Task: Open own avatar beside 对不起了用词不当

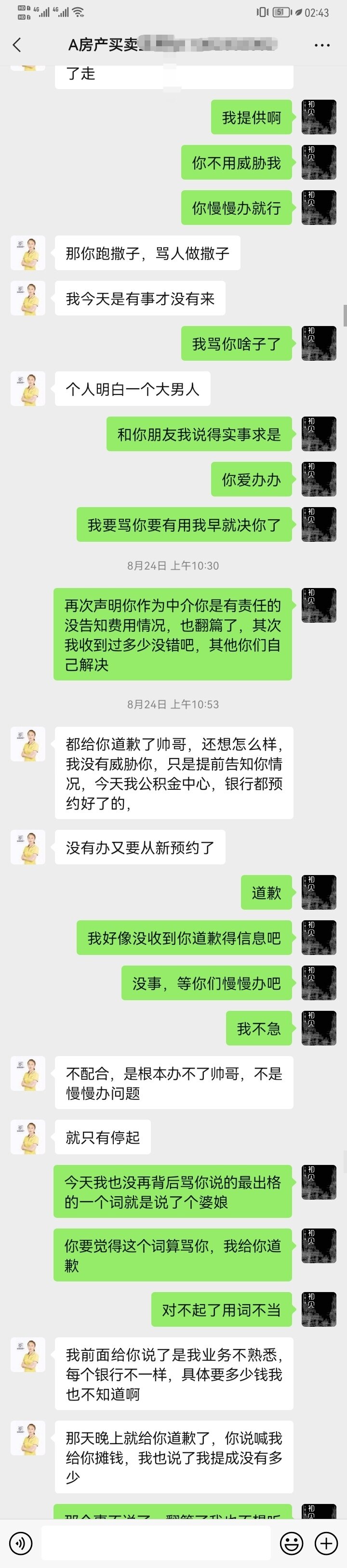Action: tap(319, 1309)
